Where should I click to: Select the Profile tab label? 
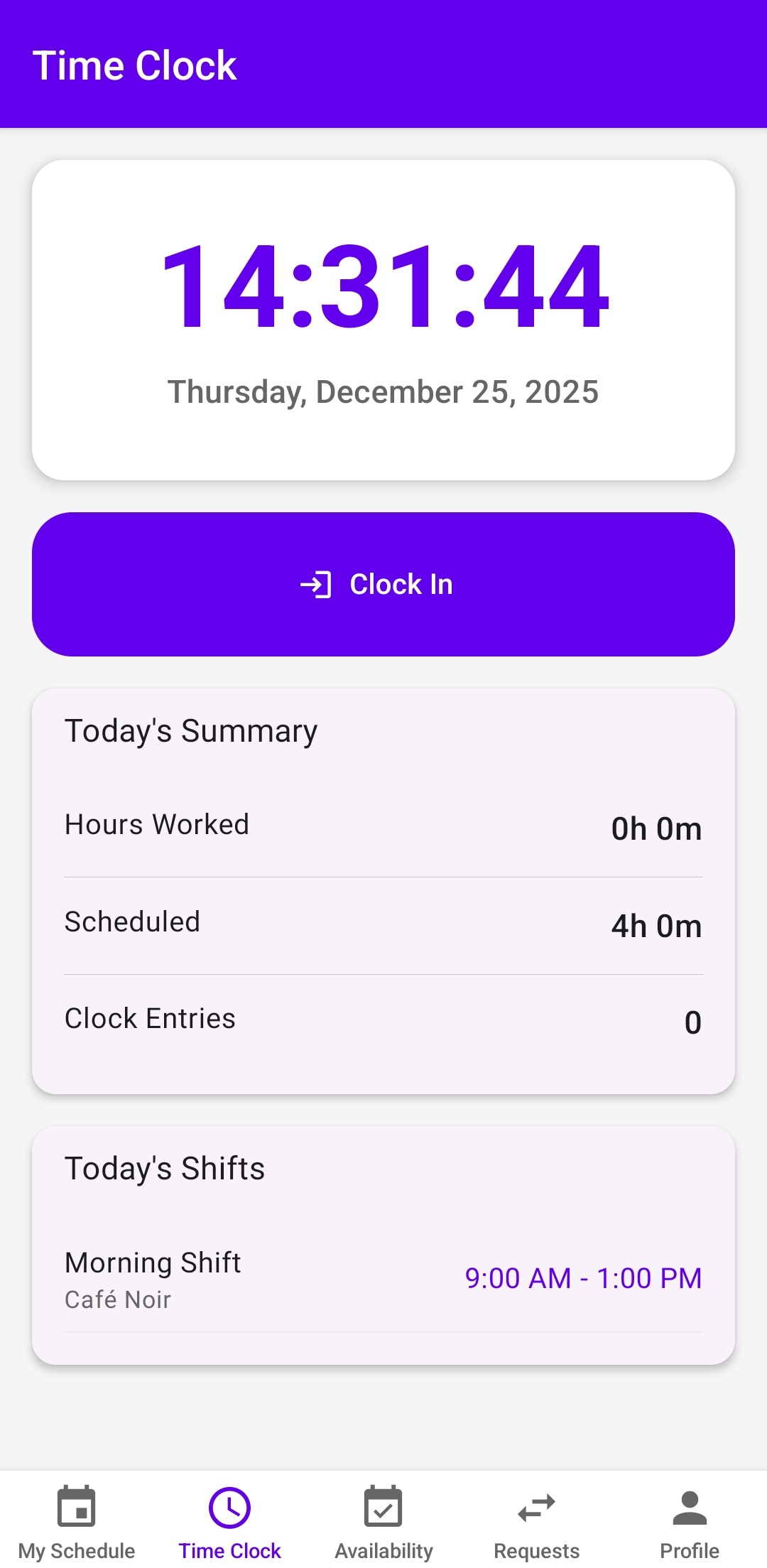point(690,1550)
